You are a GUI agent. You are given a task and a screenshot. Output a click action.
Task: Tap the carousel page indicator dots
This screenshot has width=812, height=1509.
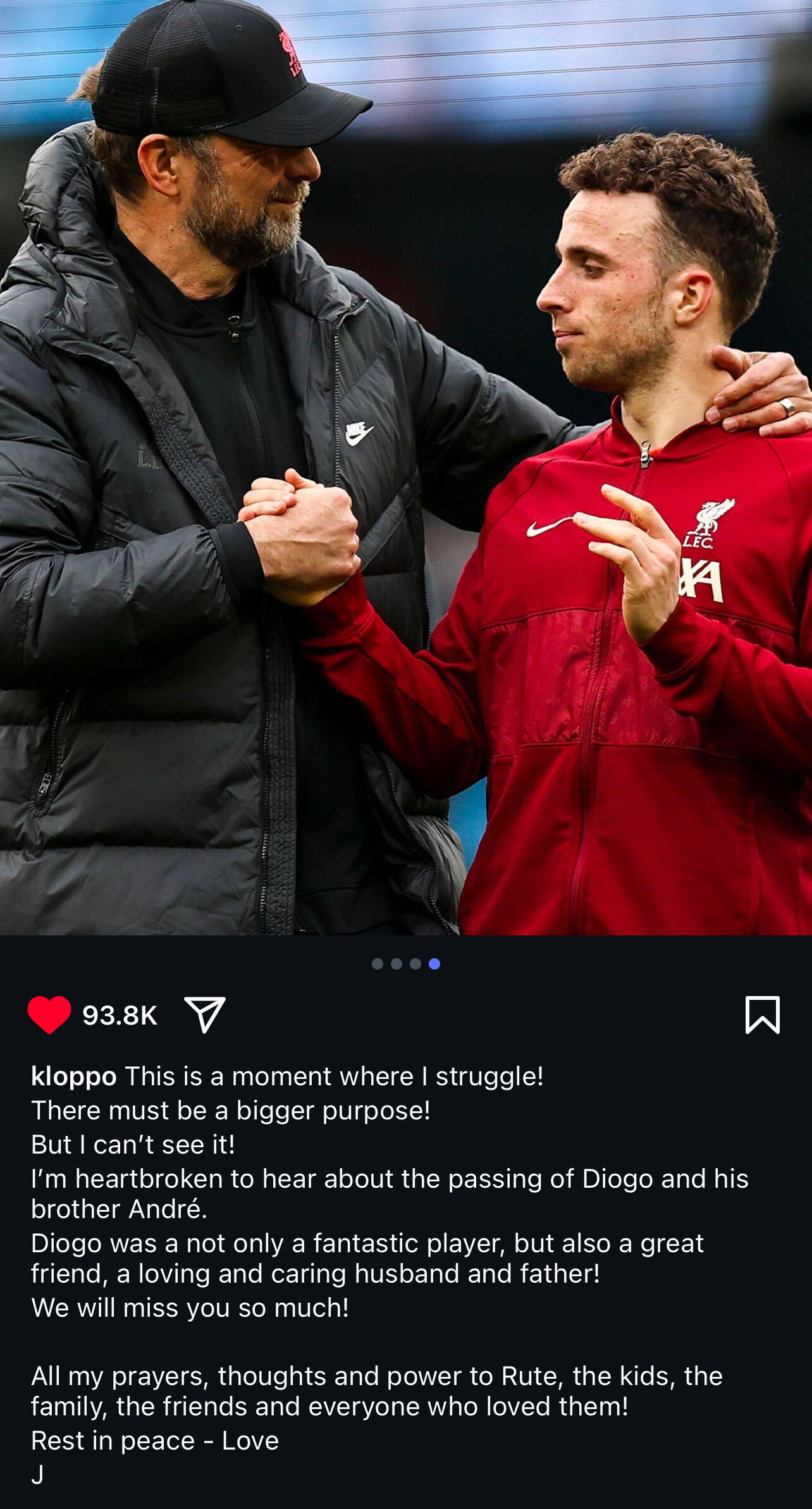(x=406, y=964)
